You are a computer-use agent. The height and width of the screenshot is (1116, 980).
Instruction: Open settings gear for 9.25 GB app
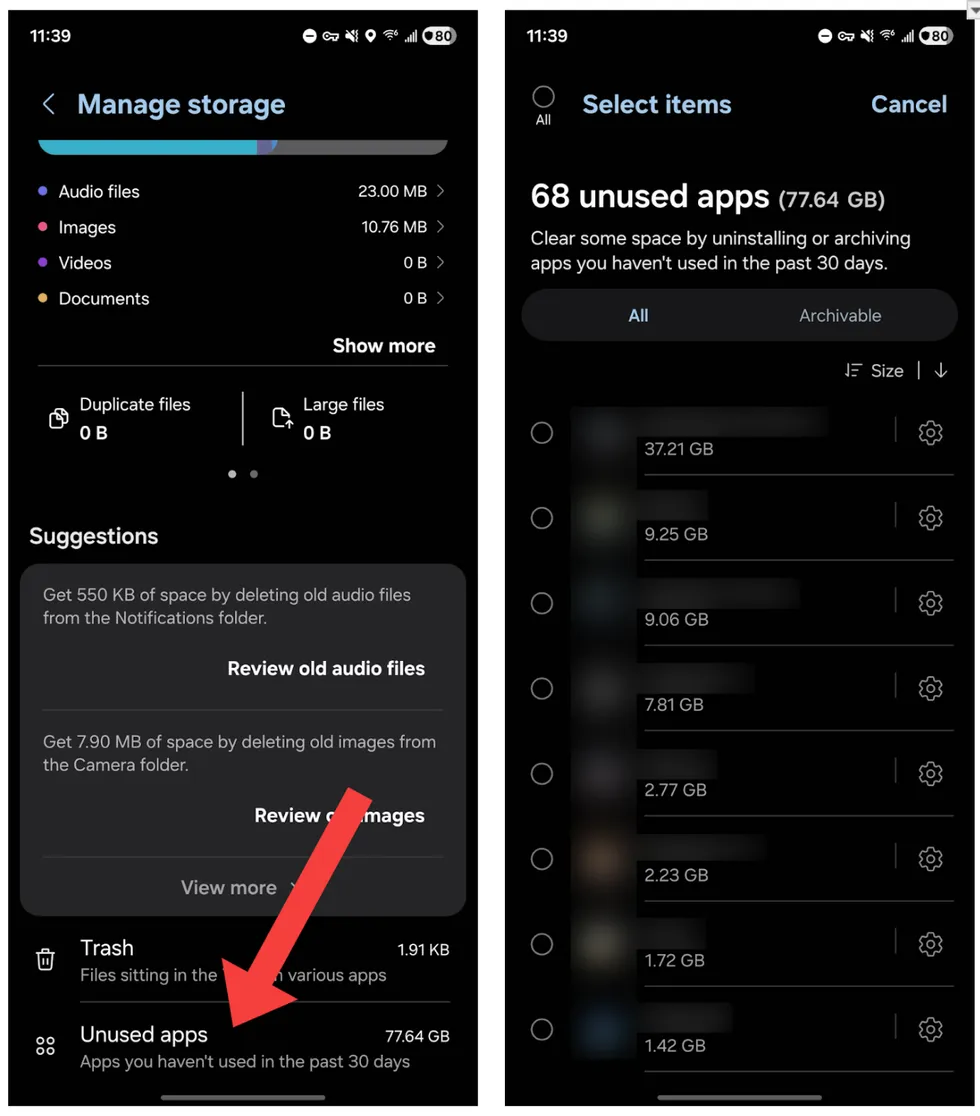point(930,518)
